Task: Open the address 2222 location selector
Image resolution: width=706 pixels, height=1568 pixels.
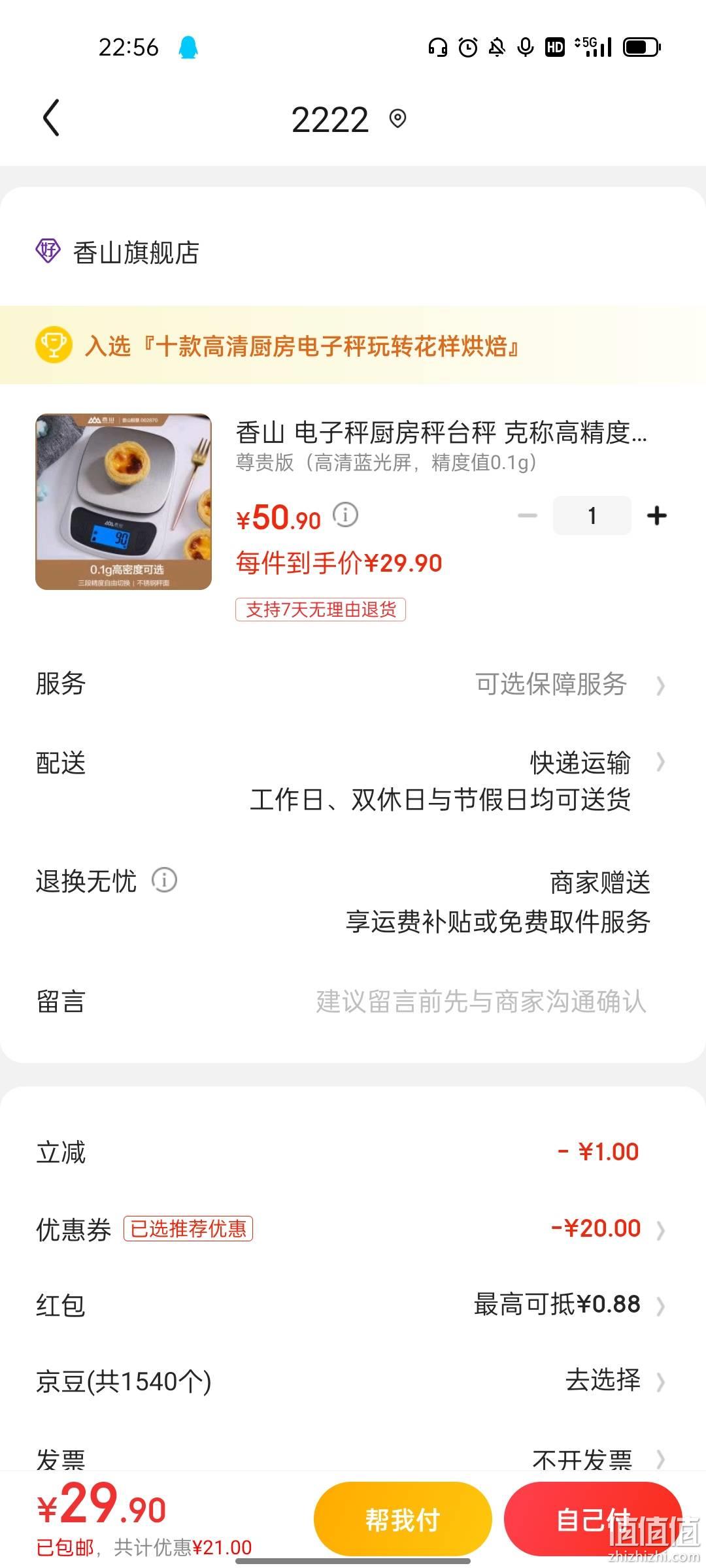Action: (348, 120)
